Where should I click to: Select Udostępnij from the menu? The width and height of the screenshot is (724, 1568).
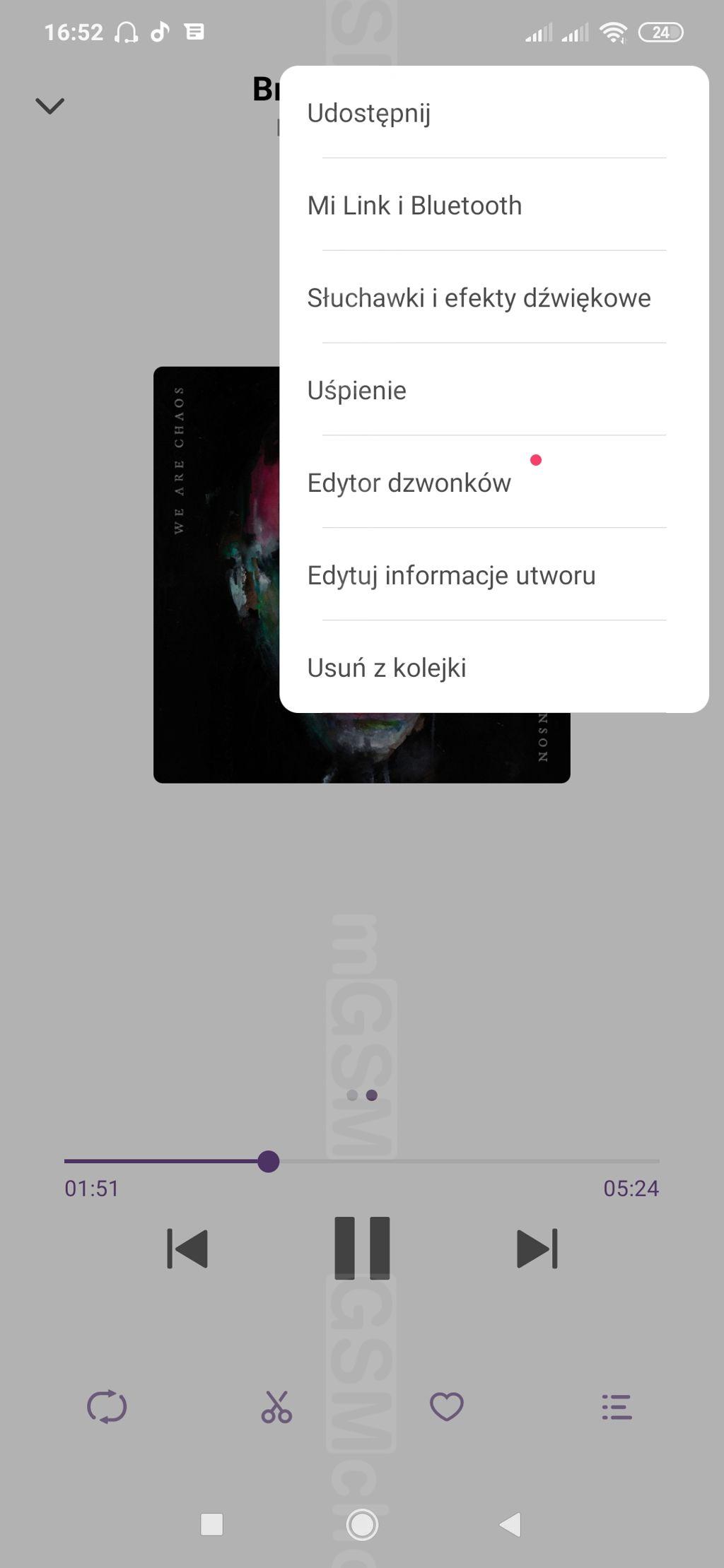tap(369, 113)
